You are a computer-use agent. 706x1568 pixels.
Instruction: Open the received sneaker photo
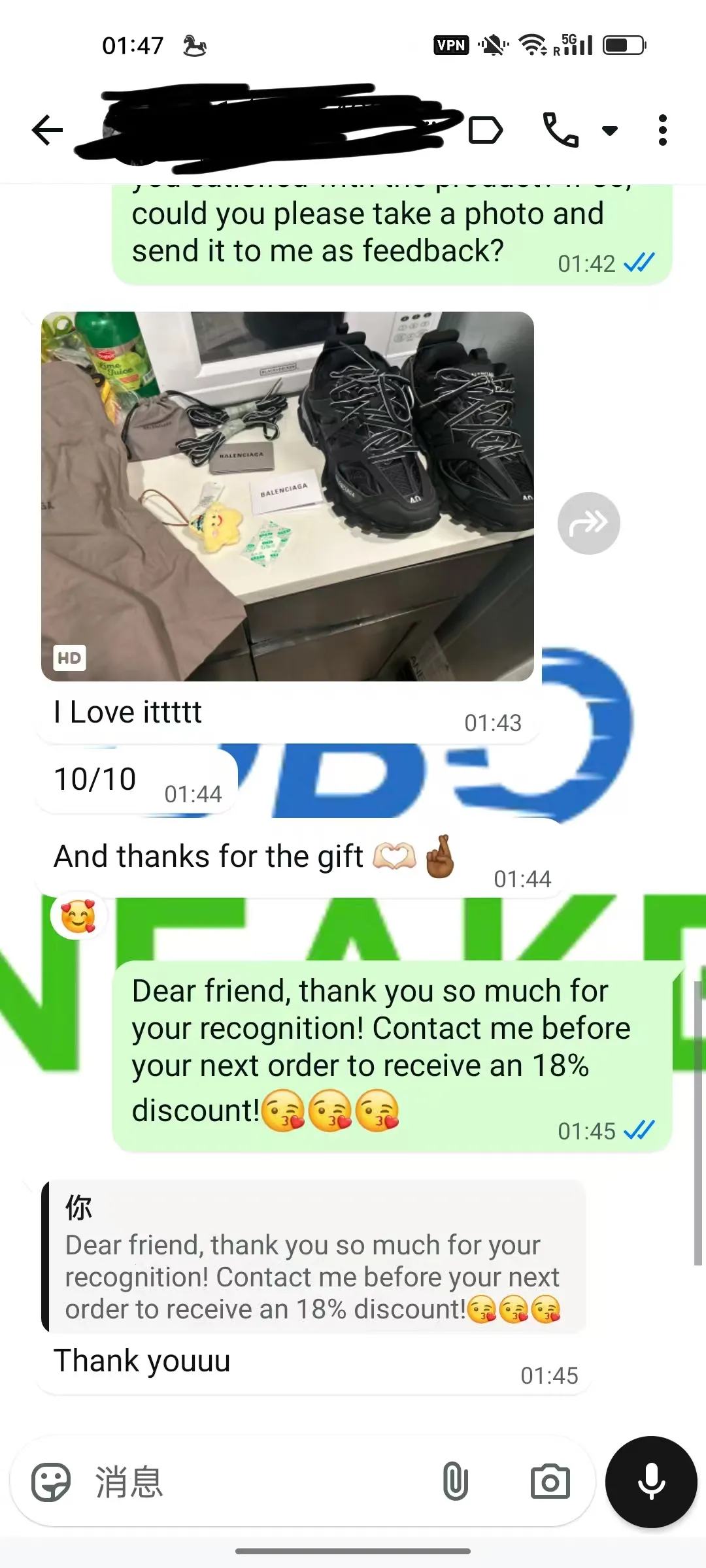(288, 497)
